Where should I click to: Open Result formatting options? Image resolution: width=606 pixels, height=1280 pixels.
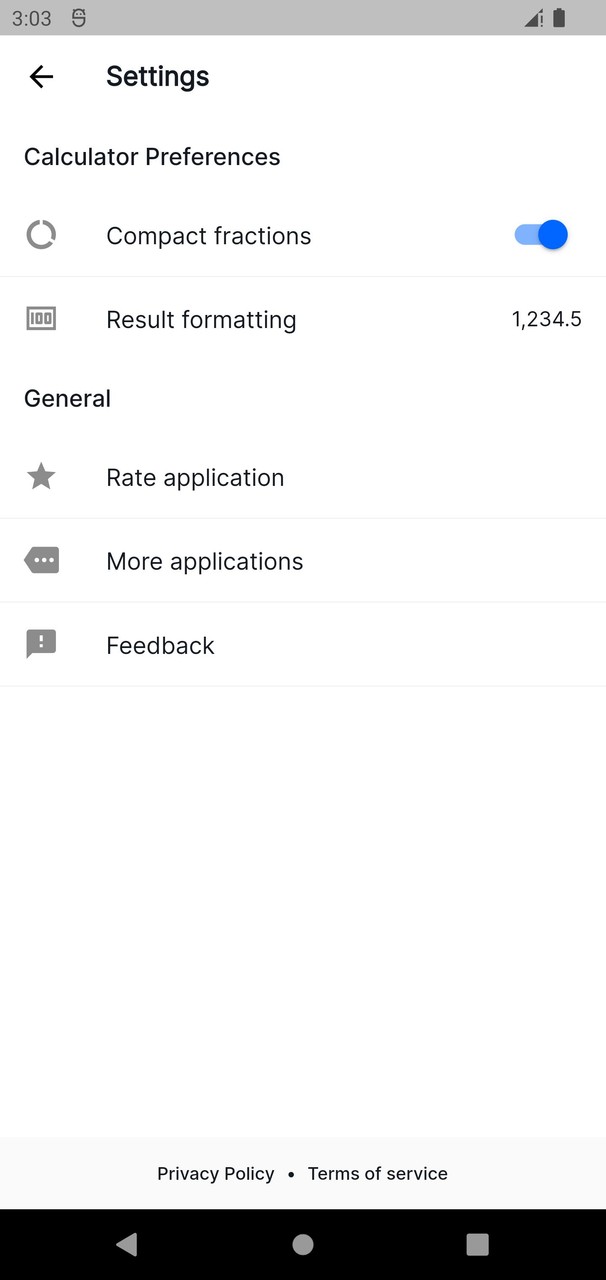tap(302, 320)
